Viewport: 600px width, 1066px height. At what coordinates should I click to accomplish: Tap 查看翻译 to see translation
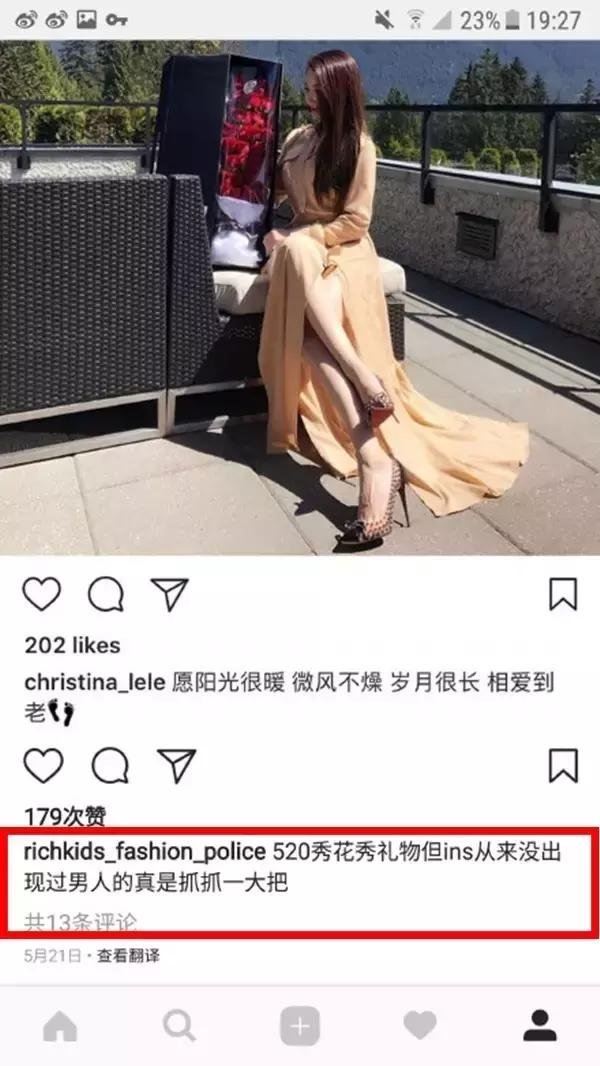point(128,956)
